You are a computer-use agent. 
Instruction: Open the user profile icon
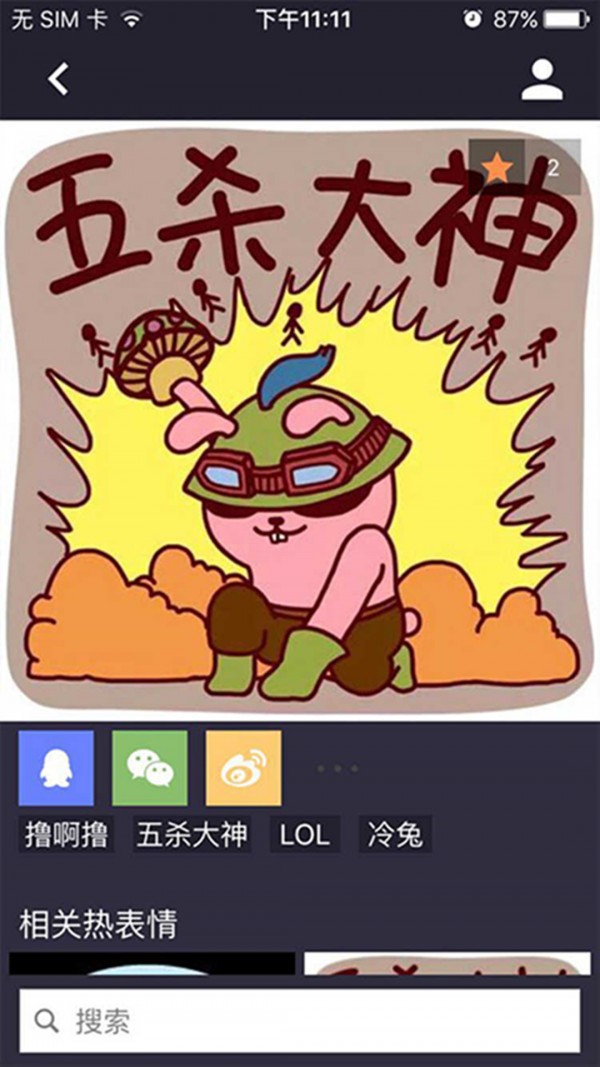click(x=542, y=79)
